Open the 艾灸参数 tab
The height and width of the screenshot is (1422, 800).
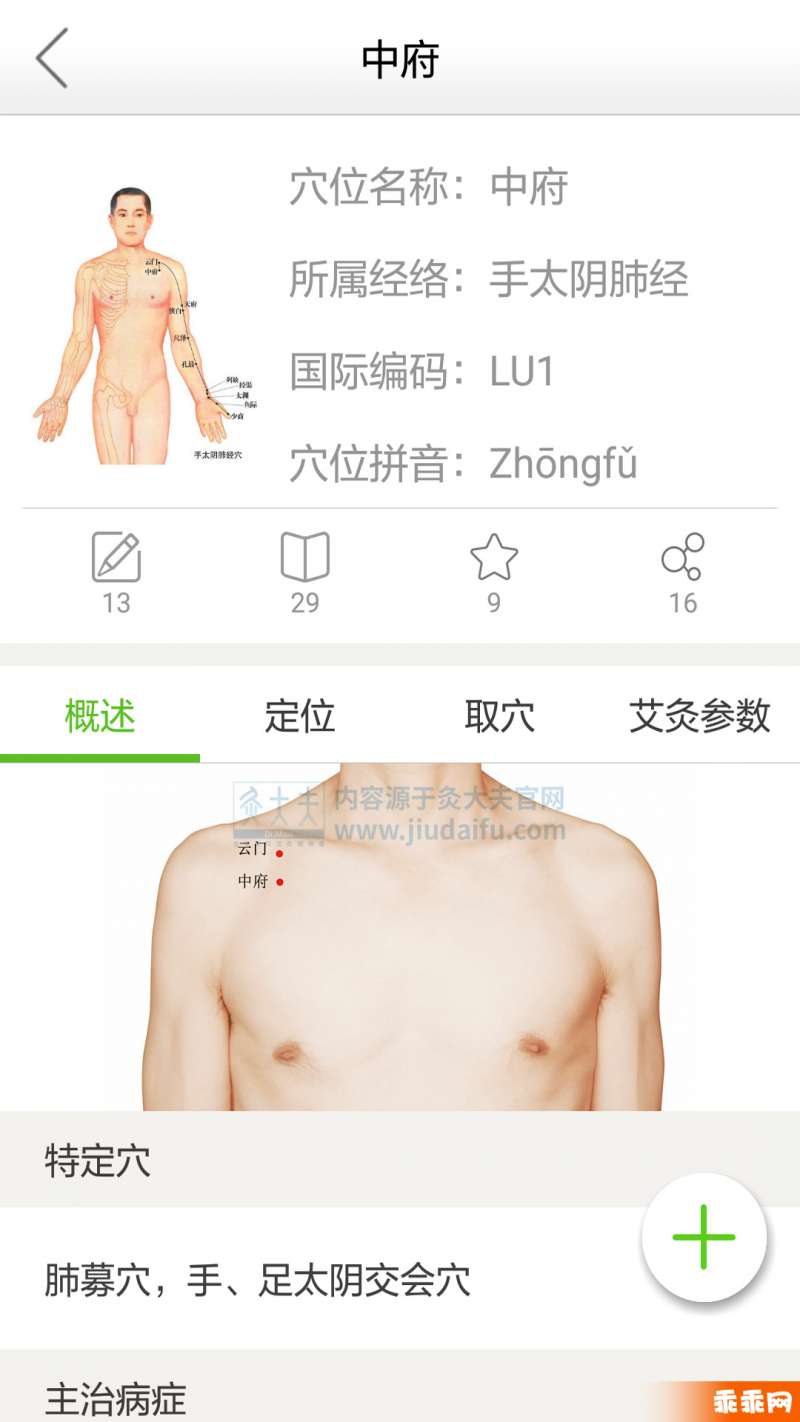pyautogui.click(x=700, y=716)
